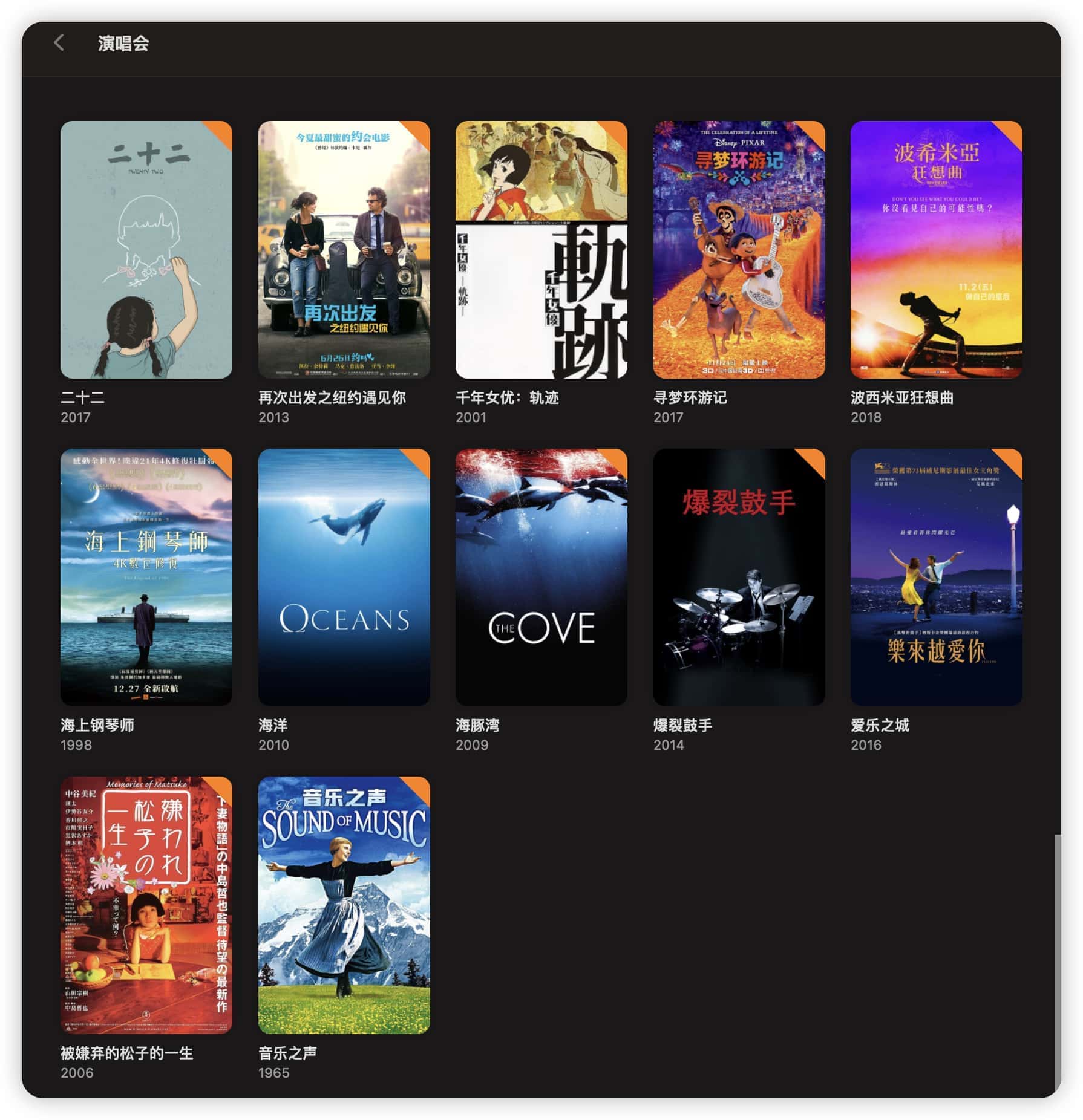Open 寻梦环游记 details
The image size is (1083, 1120).
[x=739, y=250]
